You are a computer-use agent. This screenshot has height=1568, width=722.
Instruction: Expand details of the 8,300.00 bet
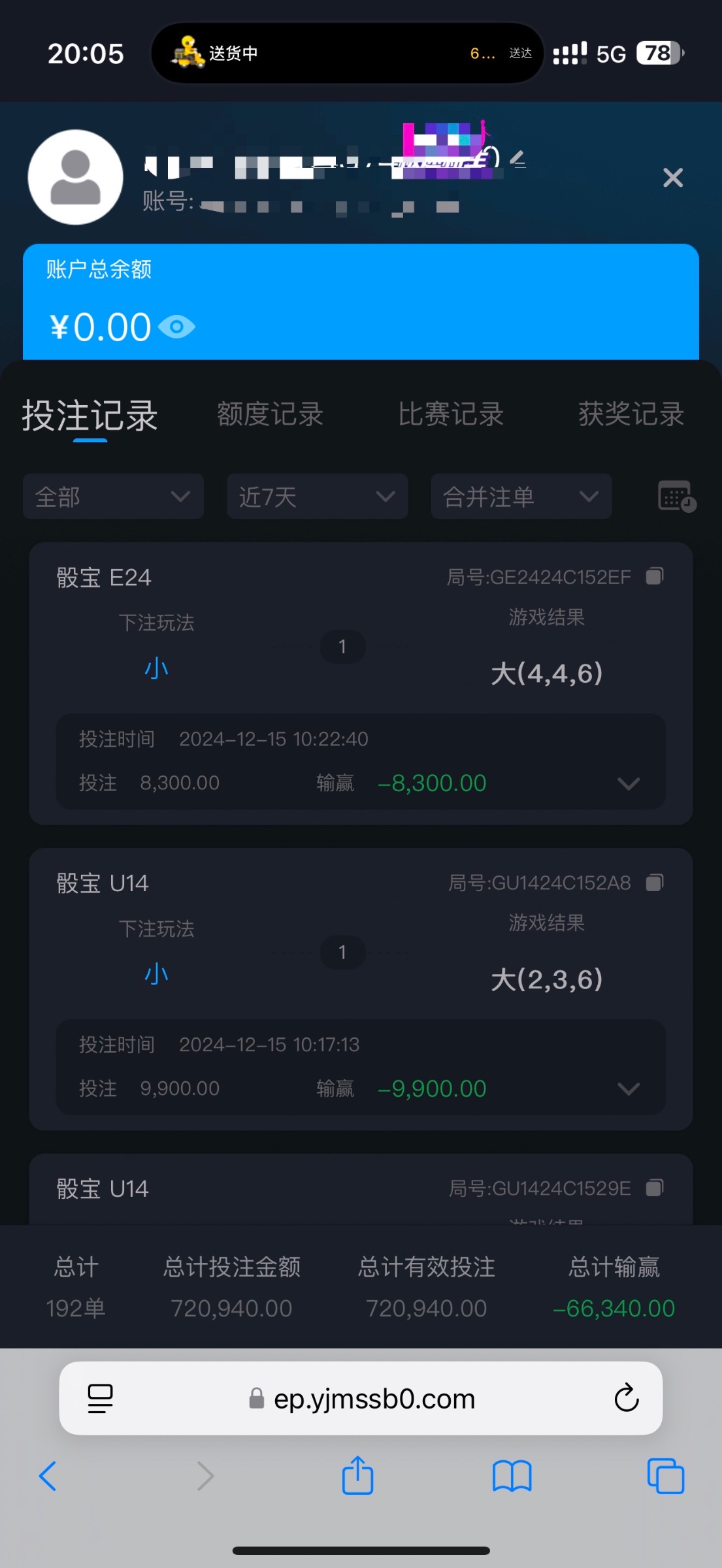tap(629, 783)
